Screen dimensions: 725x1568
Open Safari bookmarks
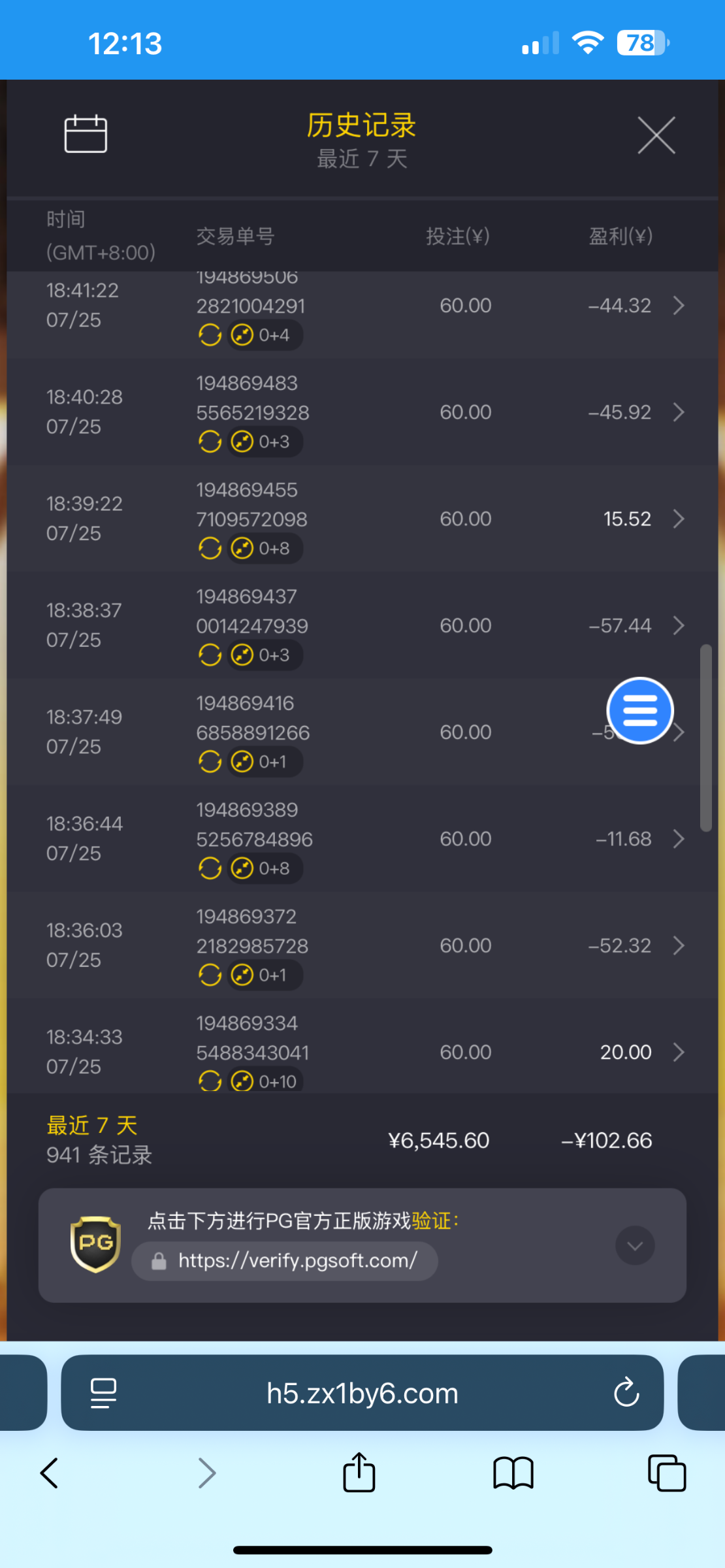(513, 1473)
